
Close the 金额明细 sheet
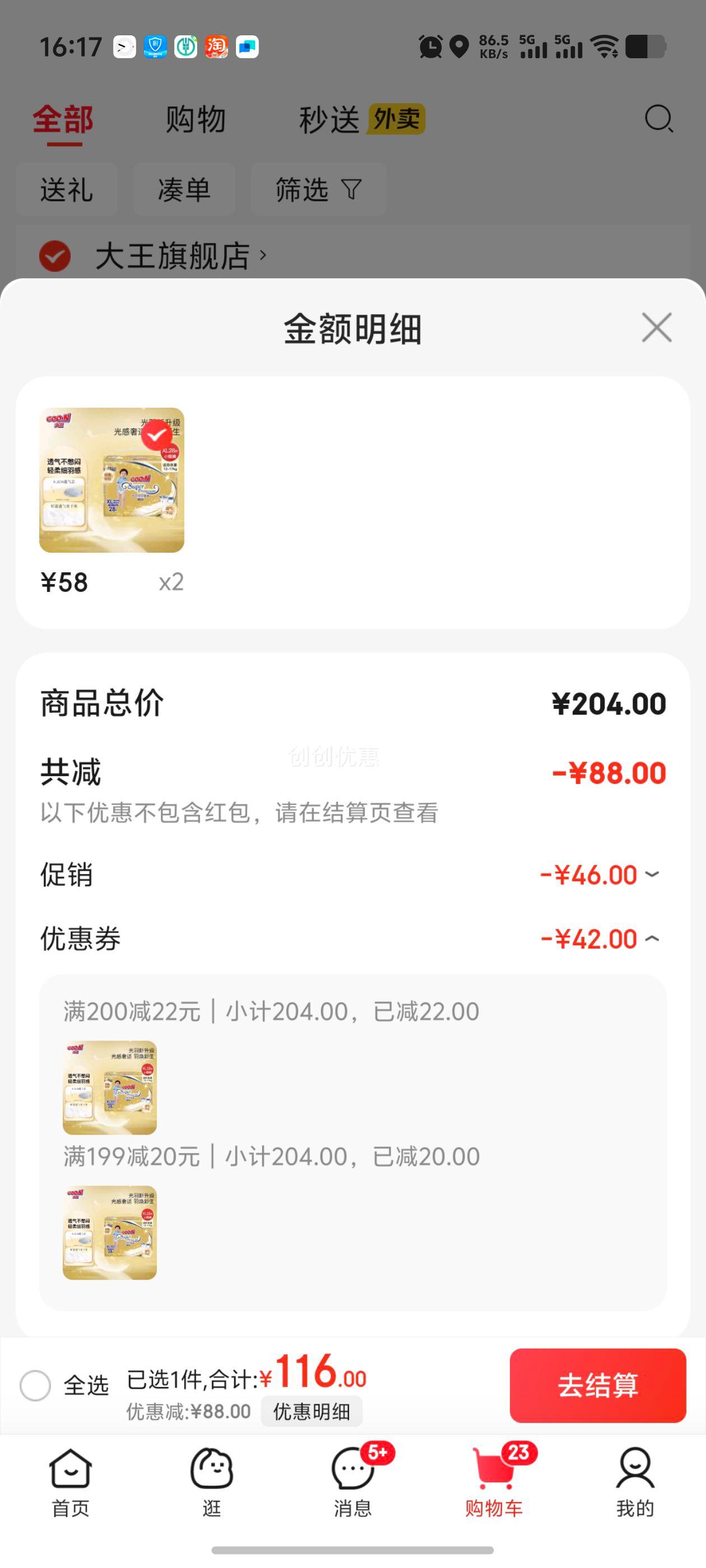coord(656,328)
